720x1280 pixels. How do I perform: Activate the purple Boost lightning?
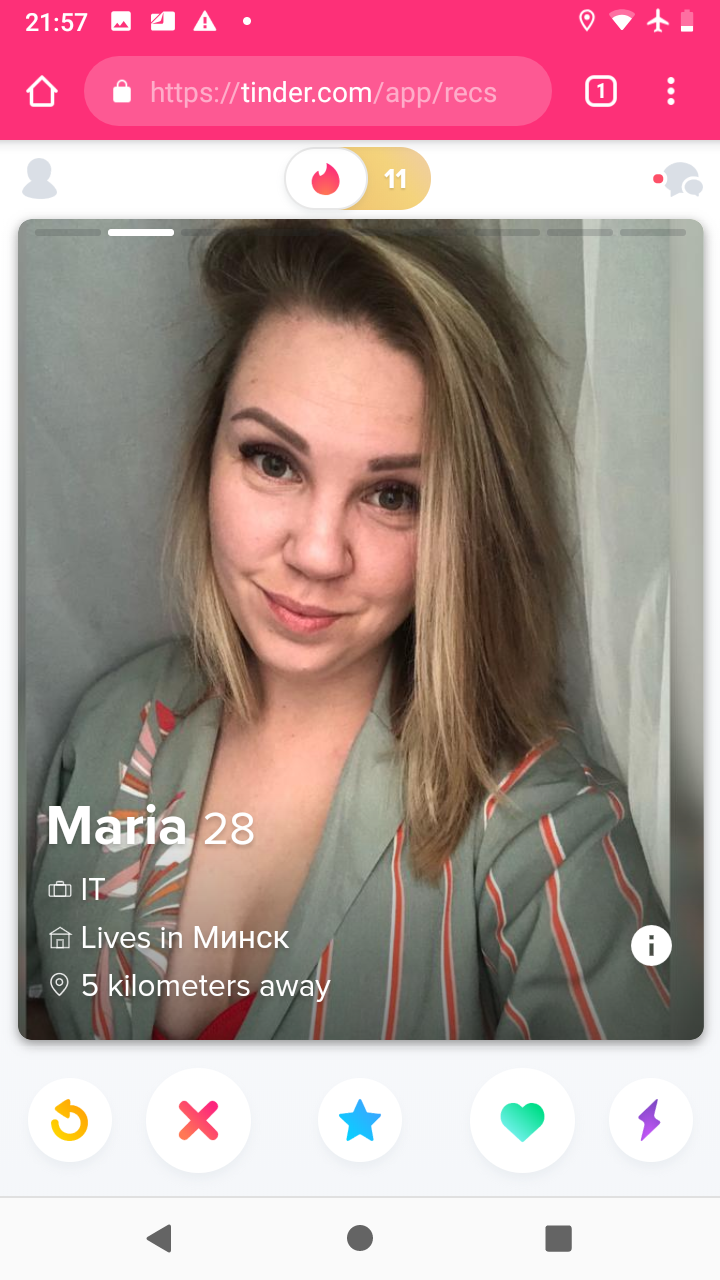point(650,1121)
